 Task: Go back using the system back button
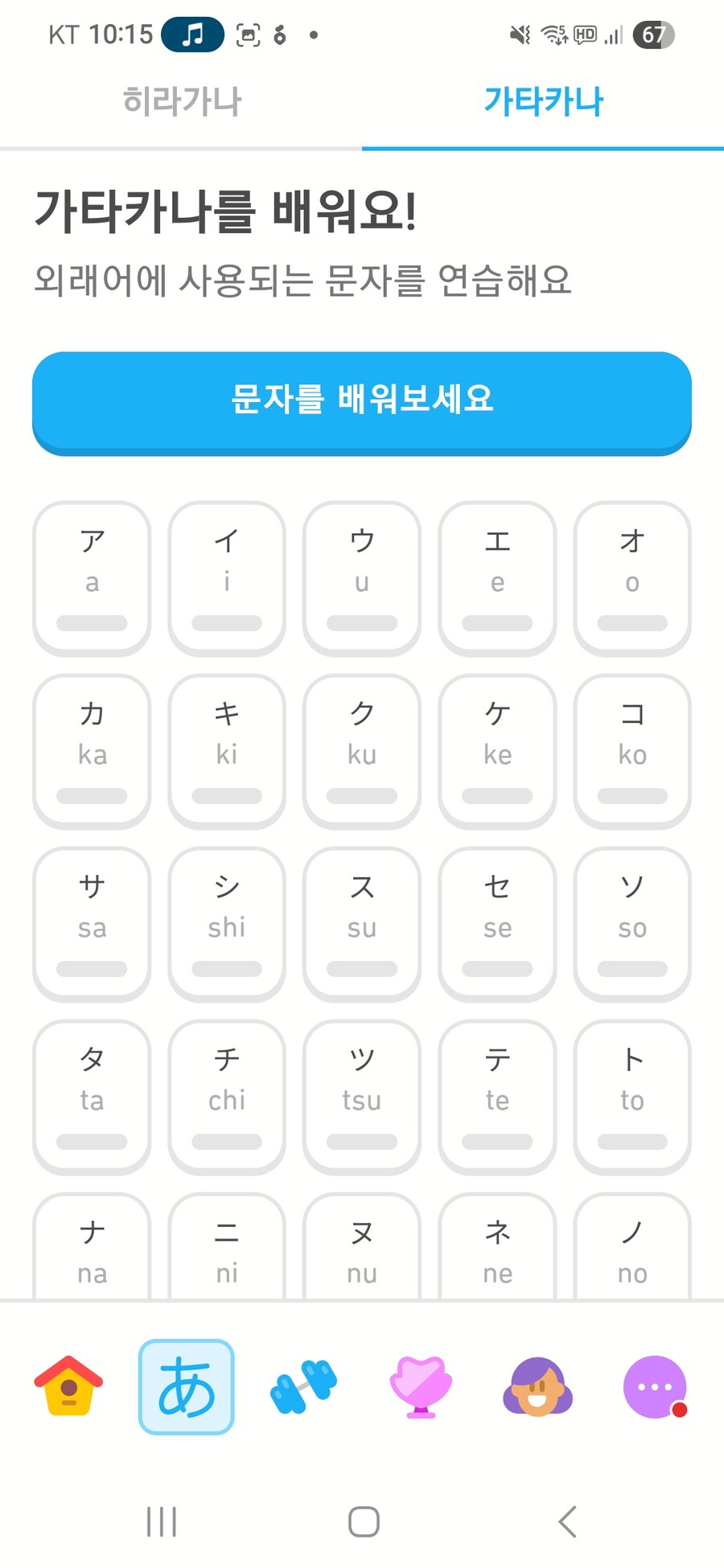[567, 1521]
